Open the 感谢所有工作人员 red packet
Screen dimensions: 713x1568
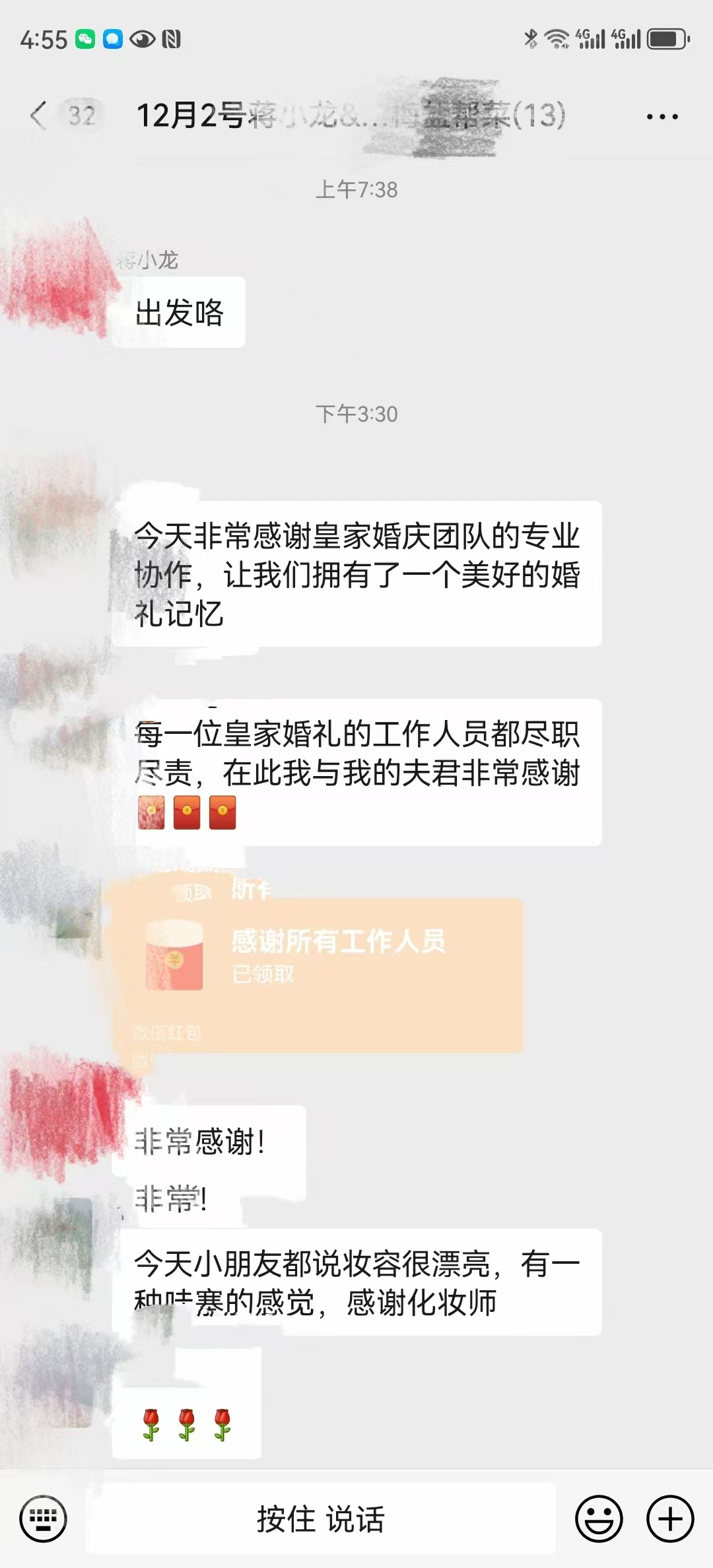point(317,957)
